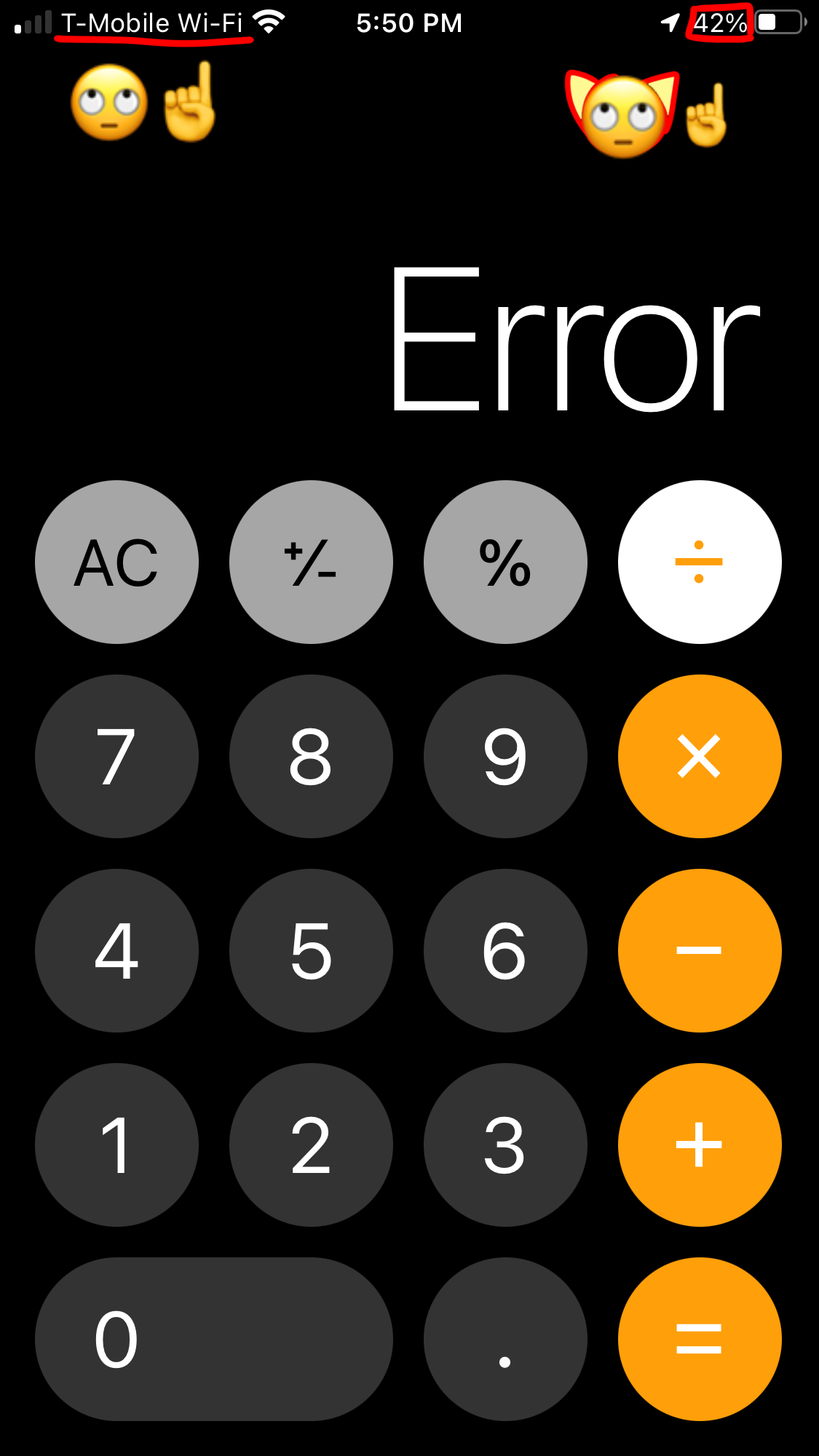Image resolution: width=819 pixels, height=1456 pixels.
Task: Enter the digit 4
Action: (116, 950)
